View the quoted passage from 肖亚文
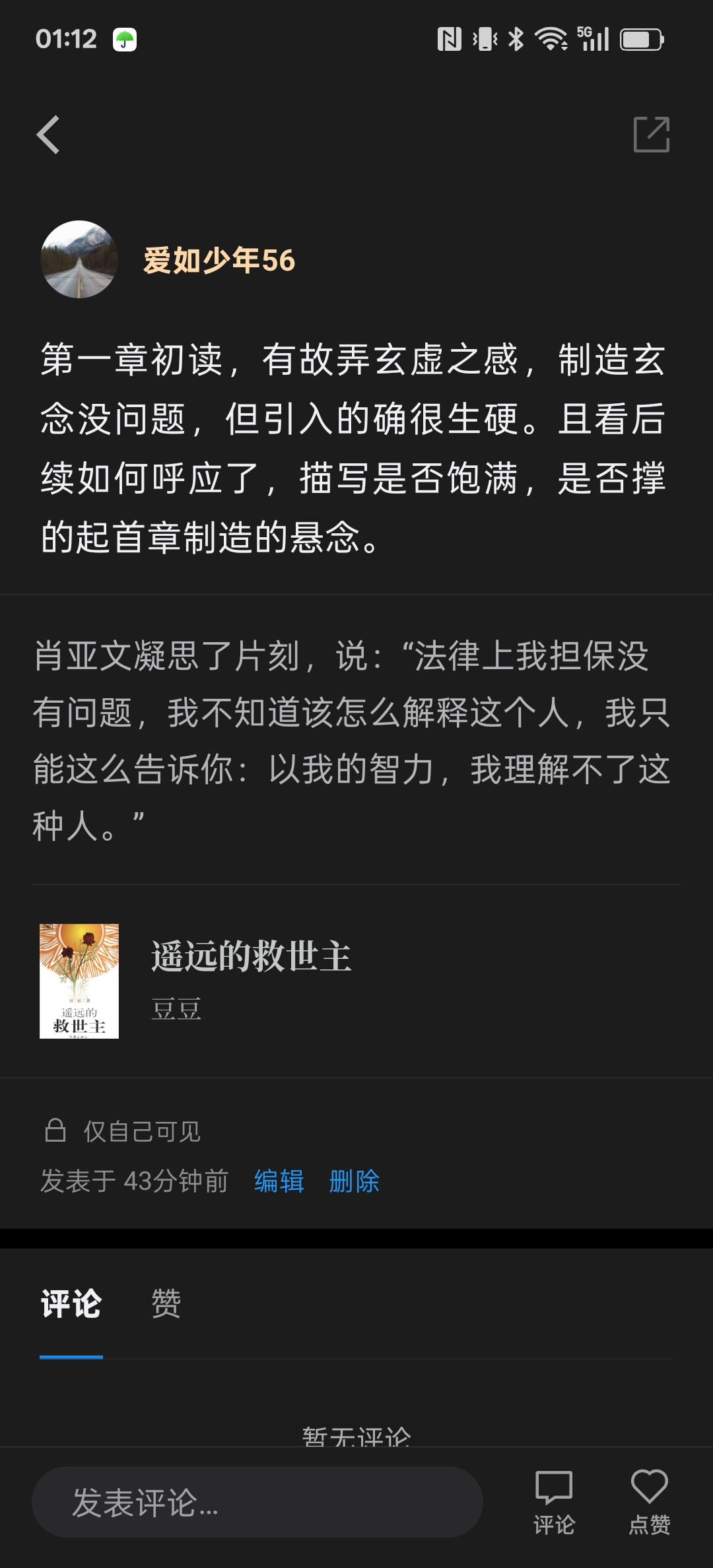This screenshot has height=1568, width=713. (352, 740)
